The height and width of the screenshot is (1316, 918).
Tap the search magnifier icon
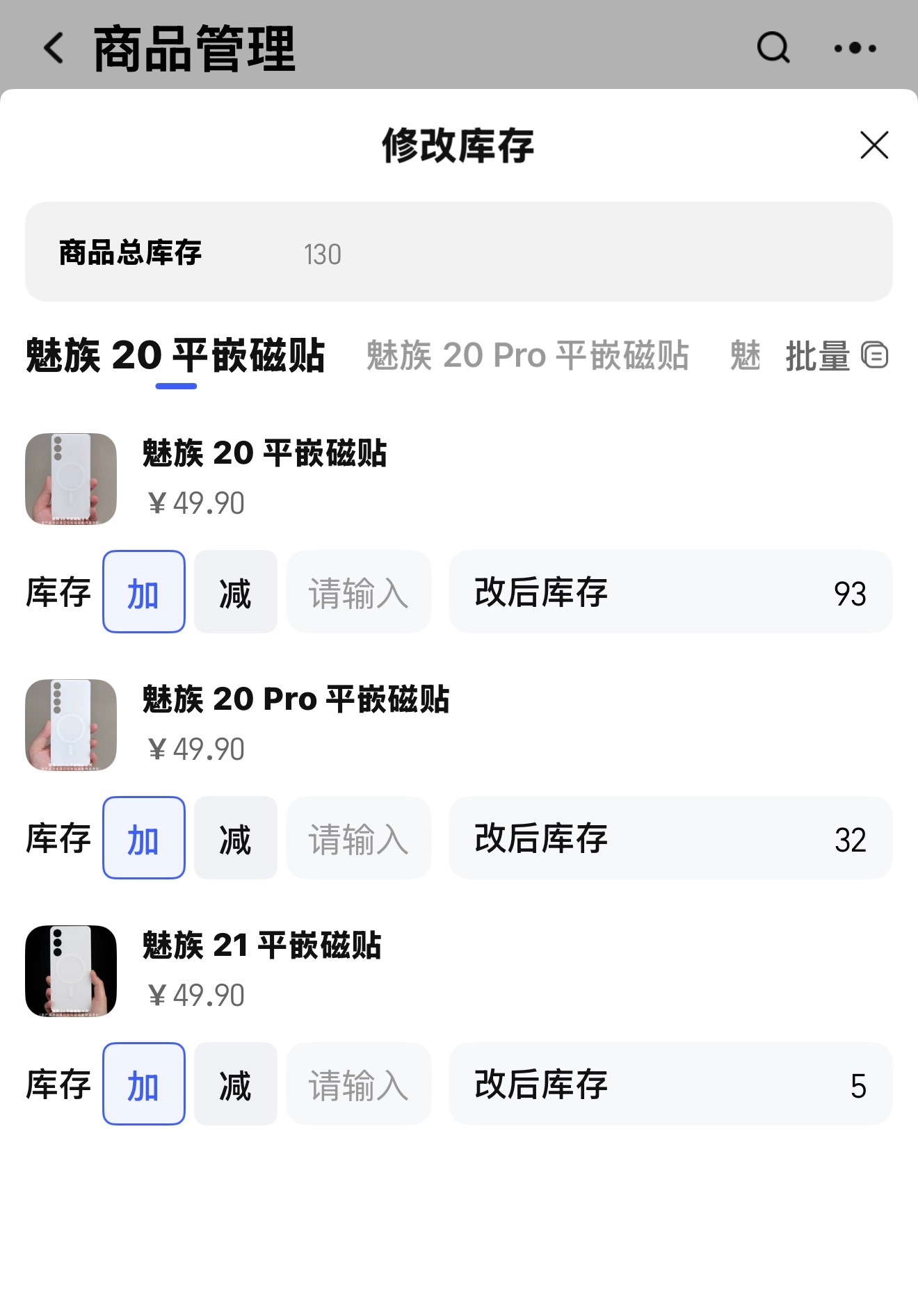772,49
